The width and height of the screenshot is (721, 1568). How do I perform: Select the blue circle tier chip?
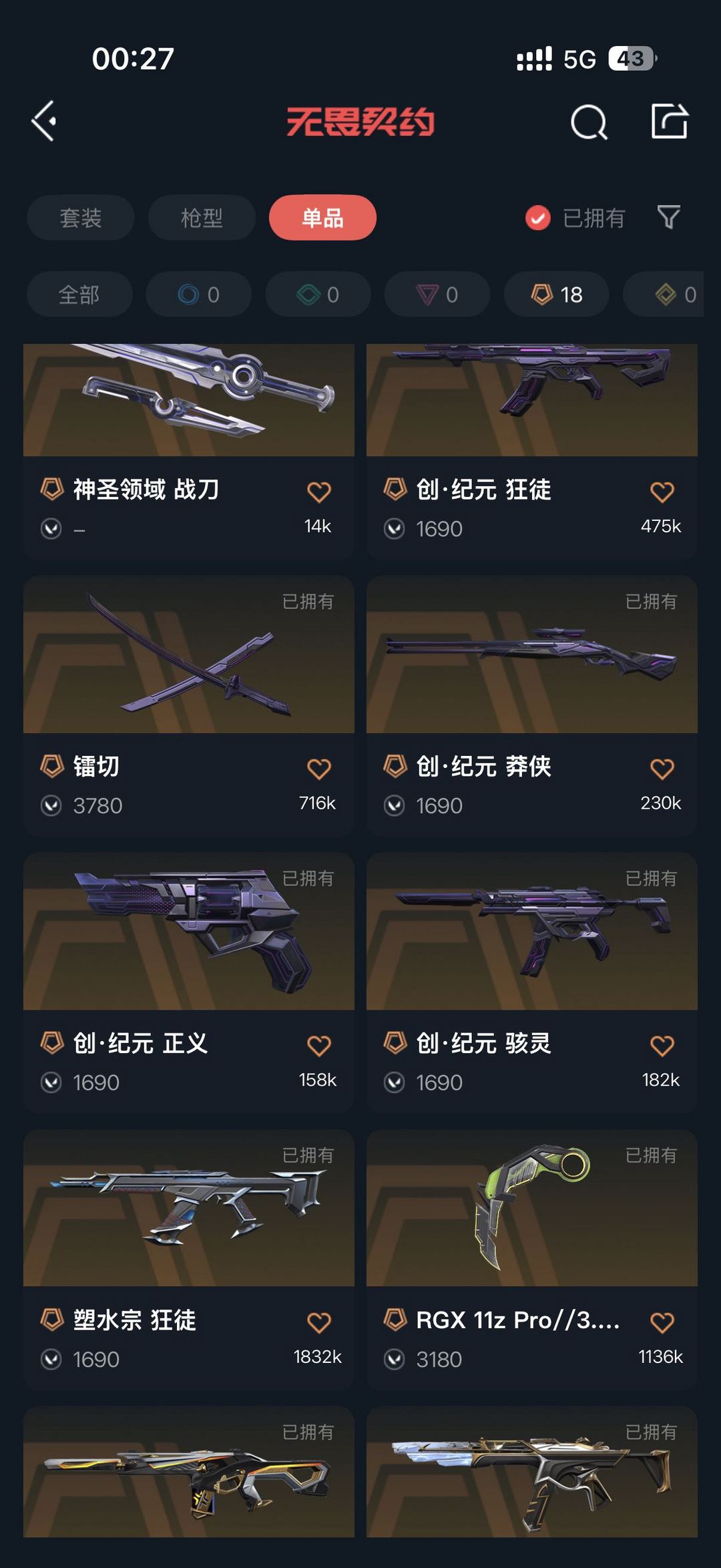pos(199,295)
